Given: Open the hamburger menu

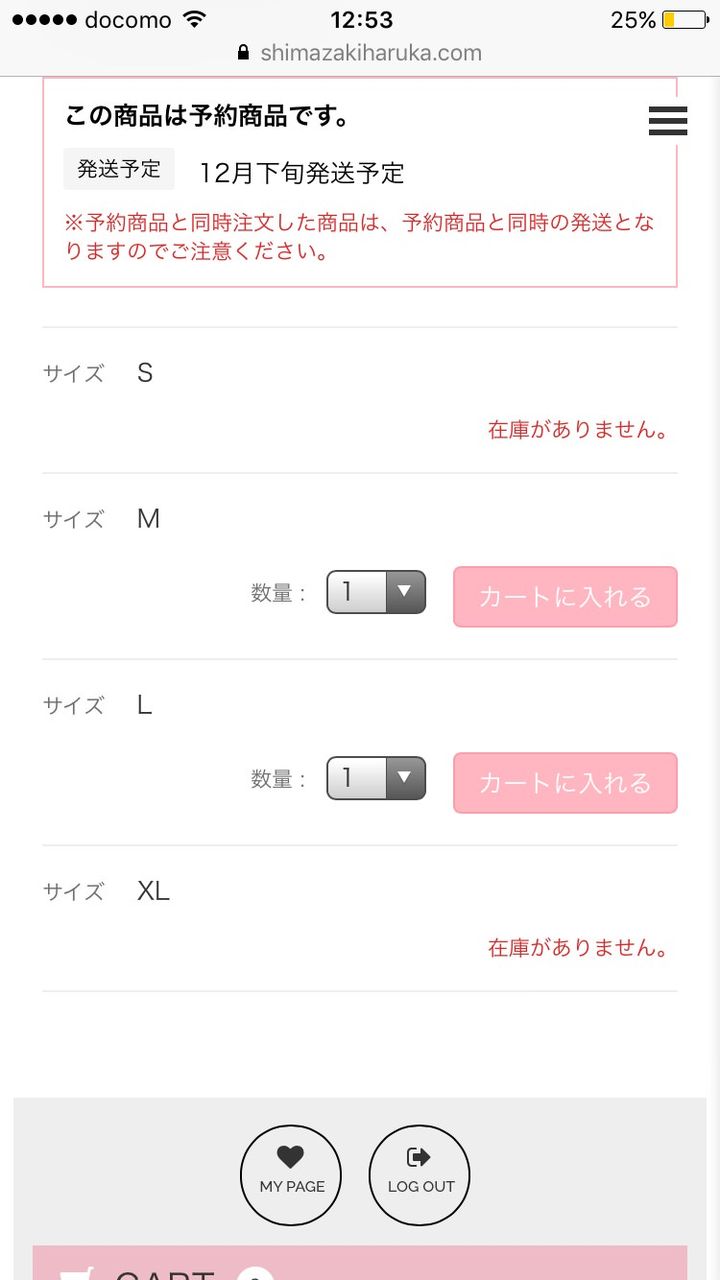Looking at the screenshot, I should [667, 120].
